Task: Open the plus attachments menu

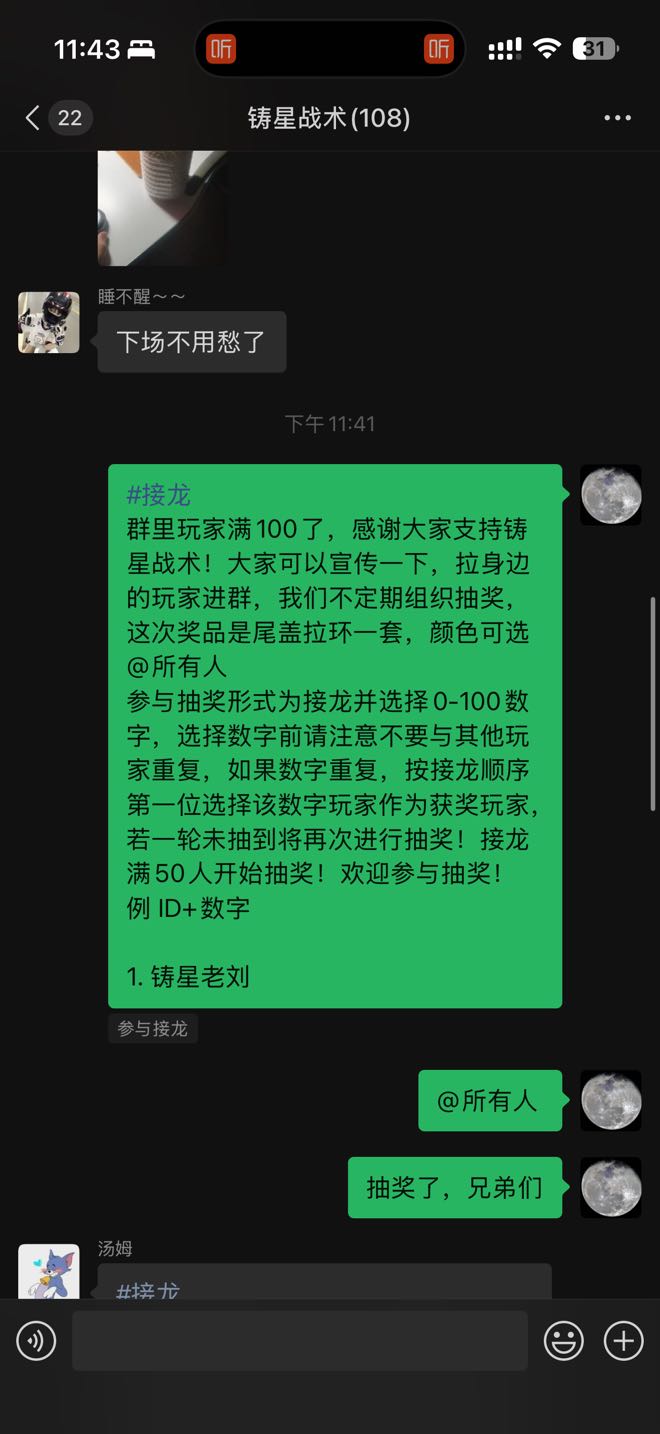Action: [623, 1341]
